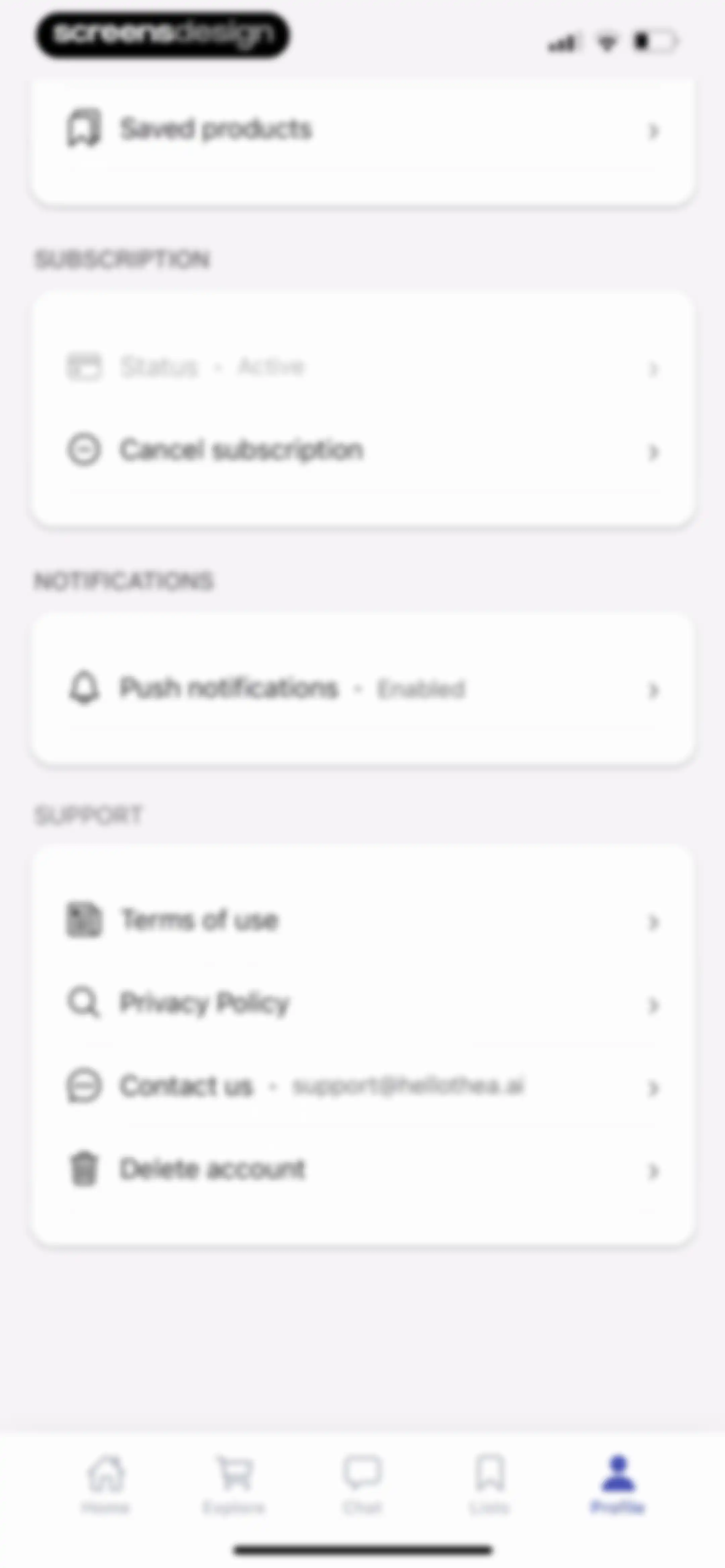
Task: Switch to the Home tab
Action: 106,1484
